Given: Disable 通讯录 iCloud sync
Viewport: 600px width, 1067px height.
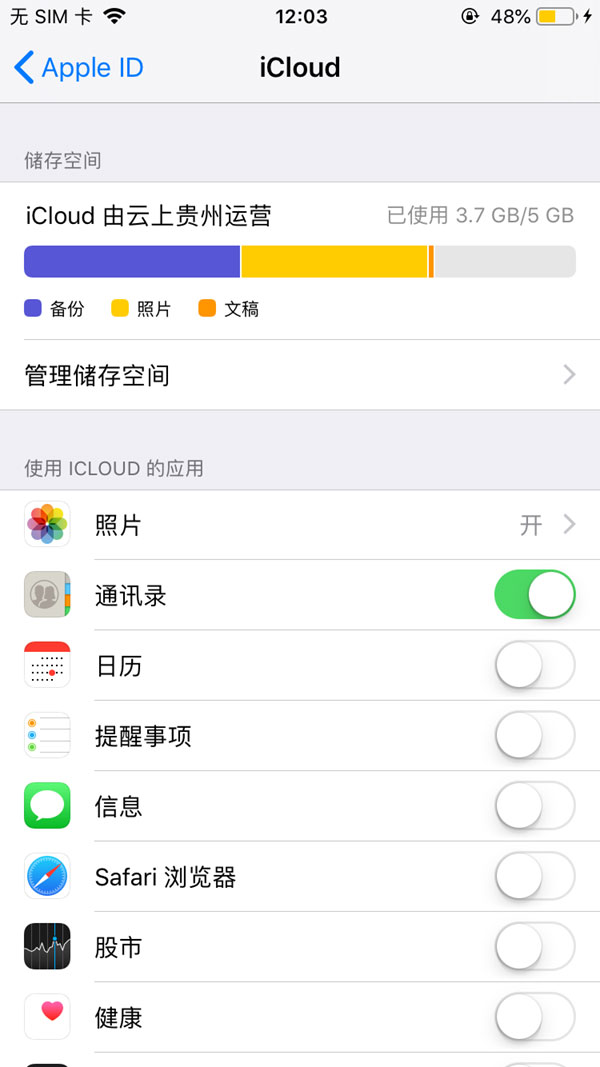Looking at the screenshot, I should click(x=535, y=595).
